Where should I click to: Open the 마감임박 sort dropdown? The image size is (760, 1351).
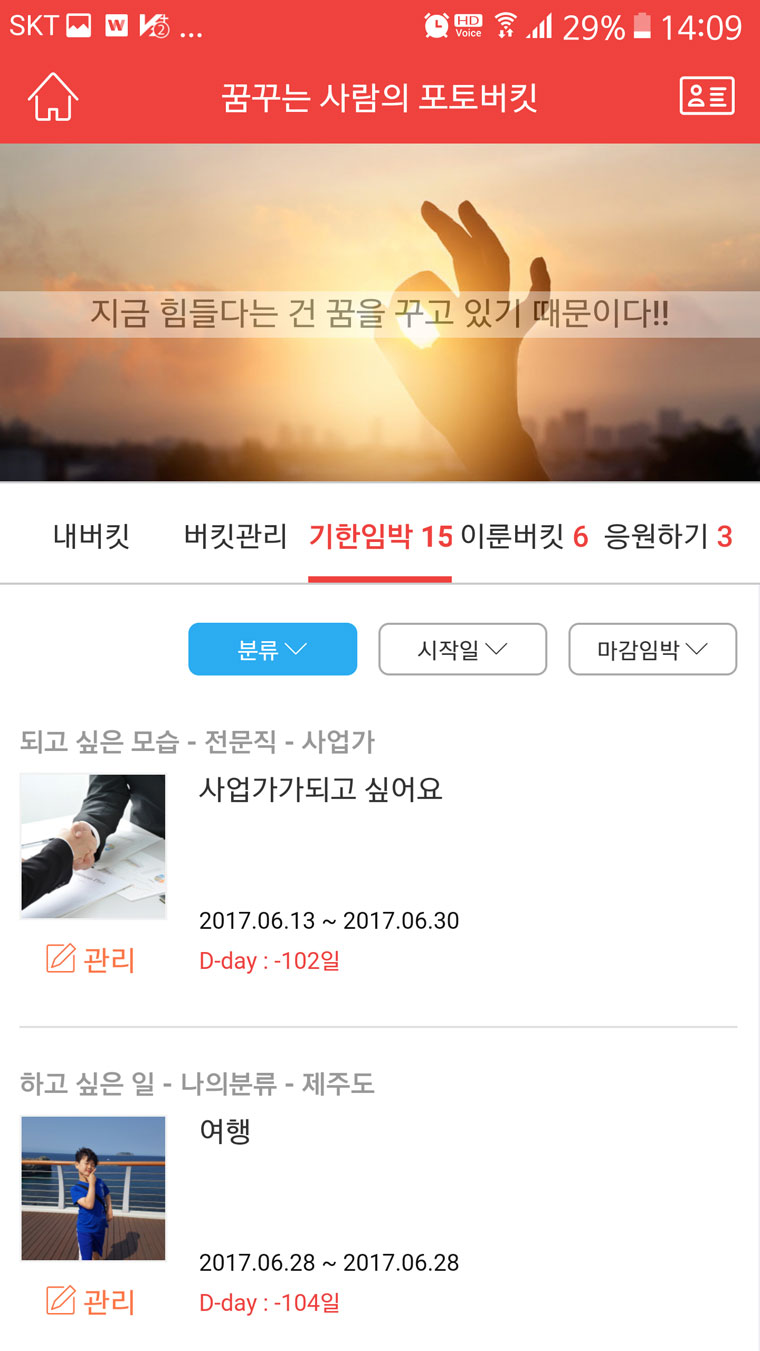pyautogui.click(x=652, y=649)
